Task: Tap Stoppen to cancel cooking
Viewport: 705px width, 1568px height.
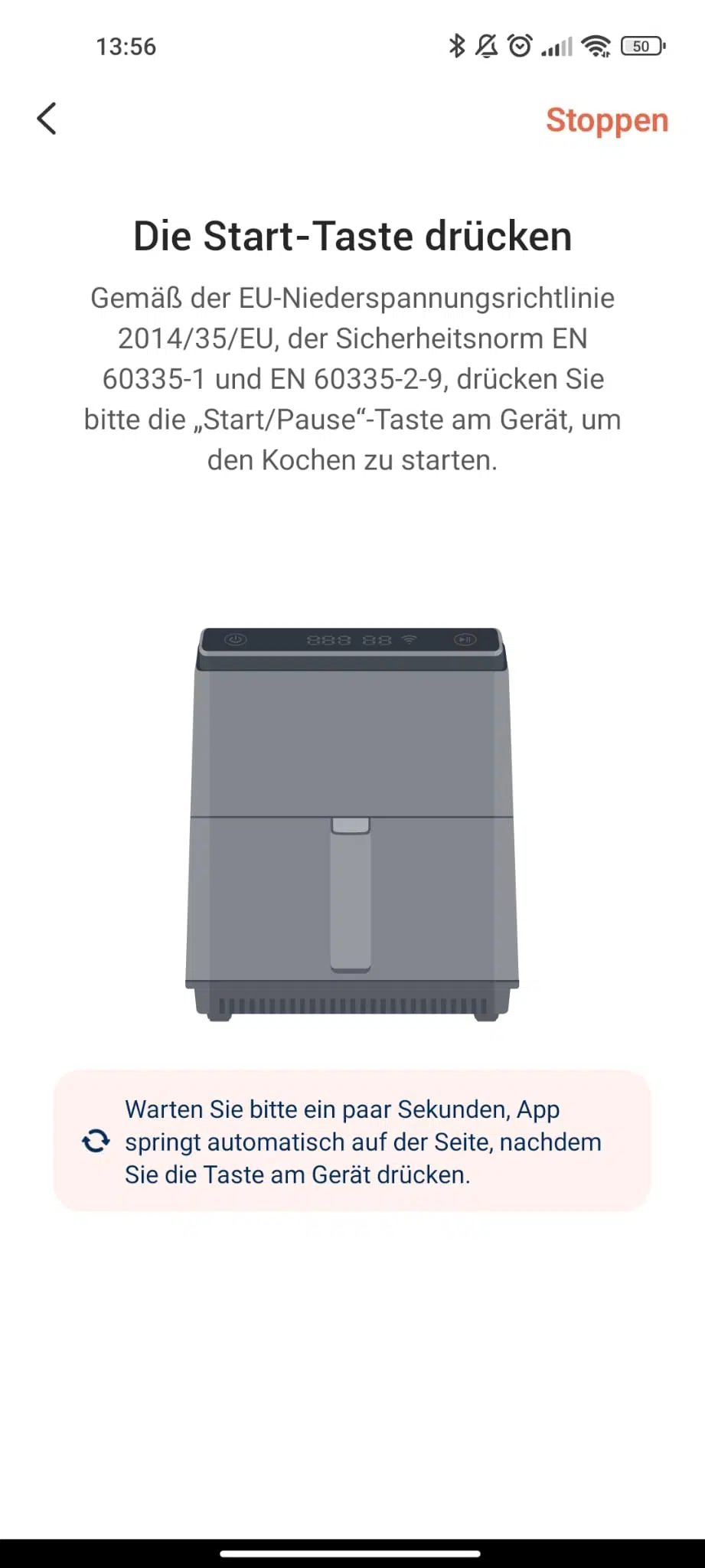Action: (x=607, y=120)
